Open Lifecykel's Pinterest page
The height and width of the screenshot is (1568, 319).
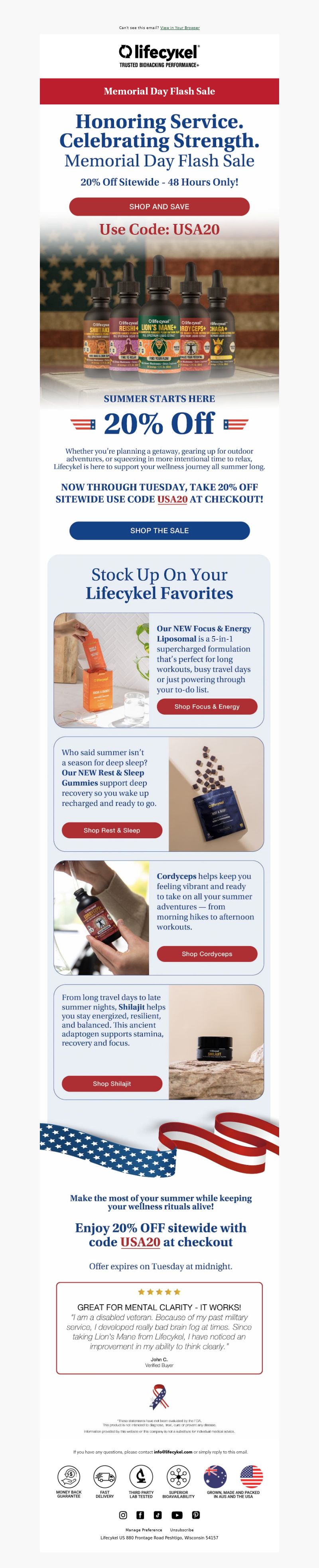point(195,1515)
